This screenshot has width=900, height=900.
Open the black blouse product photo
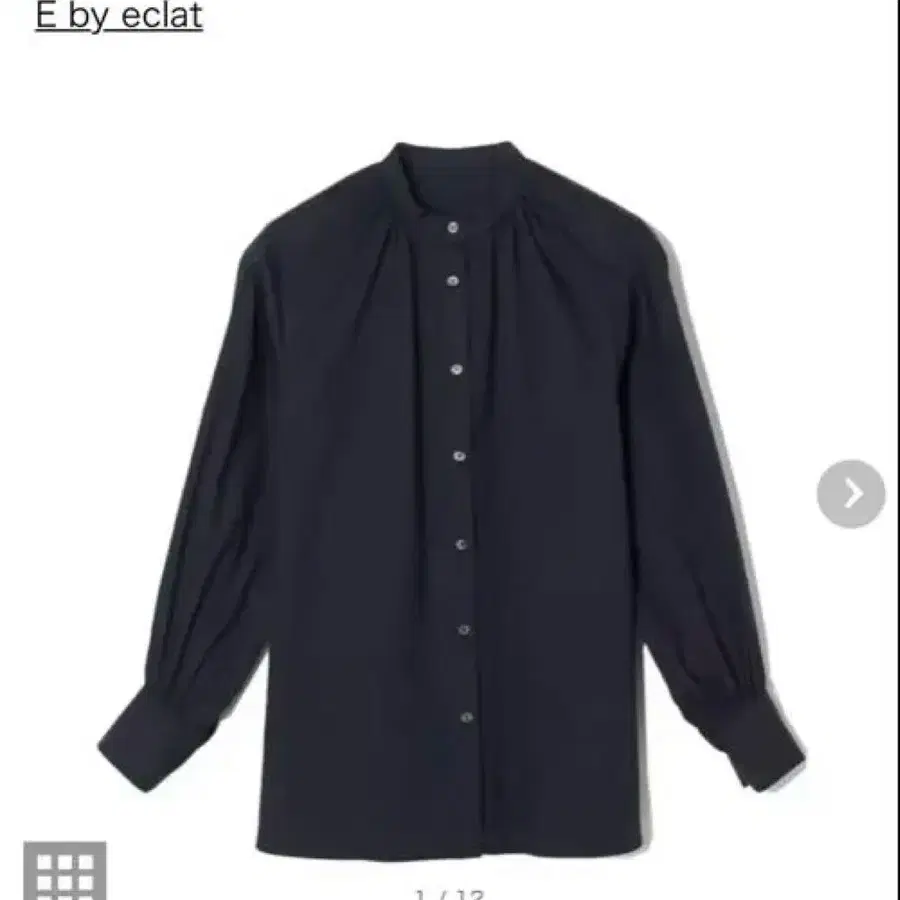click(x=450, y=500)
